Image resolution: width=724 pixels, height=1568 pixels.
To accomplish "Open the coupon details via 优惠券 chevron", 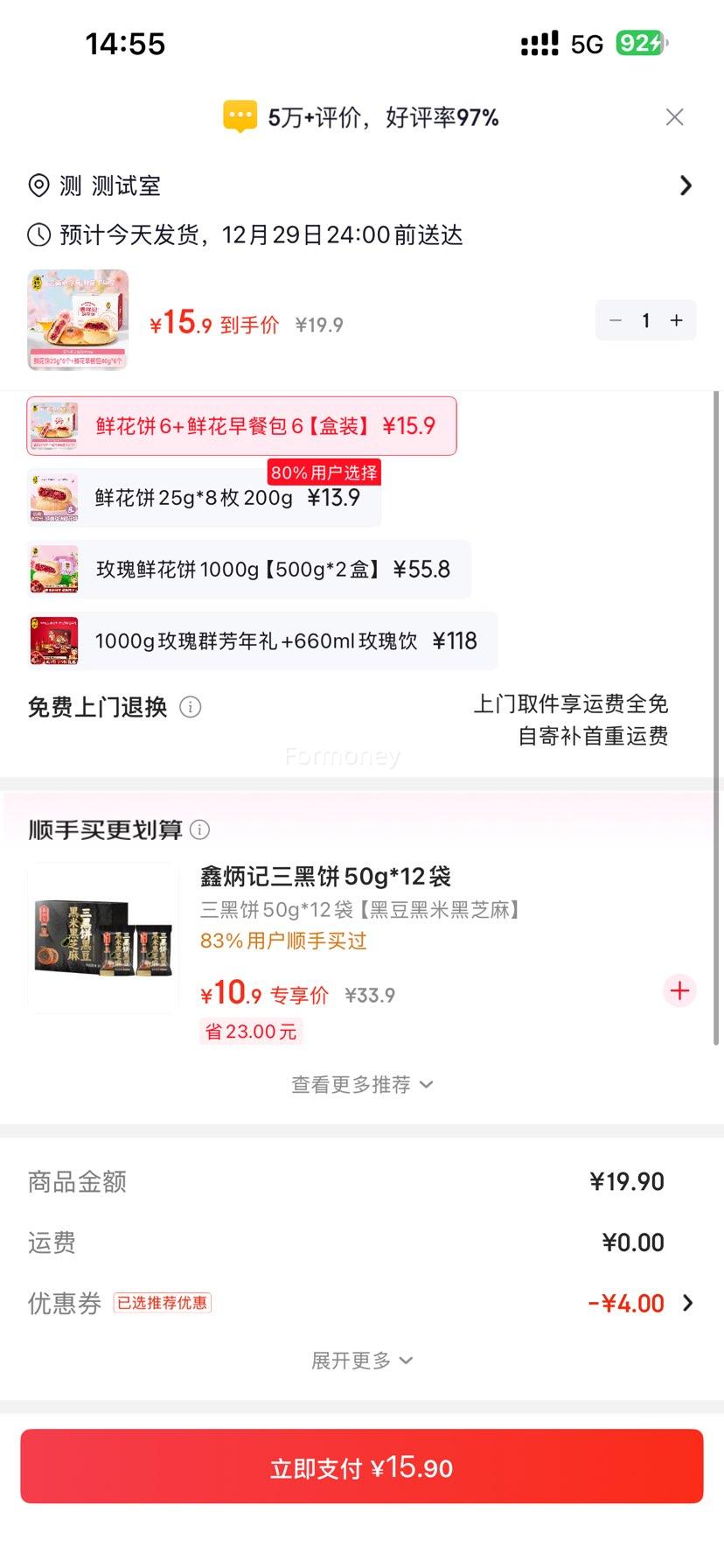I will pos(686,1303).
